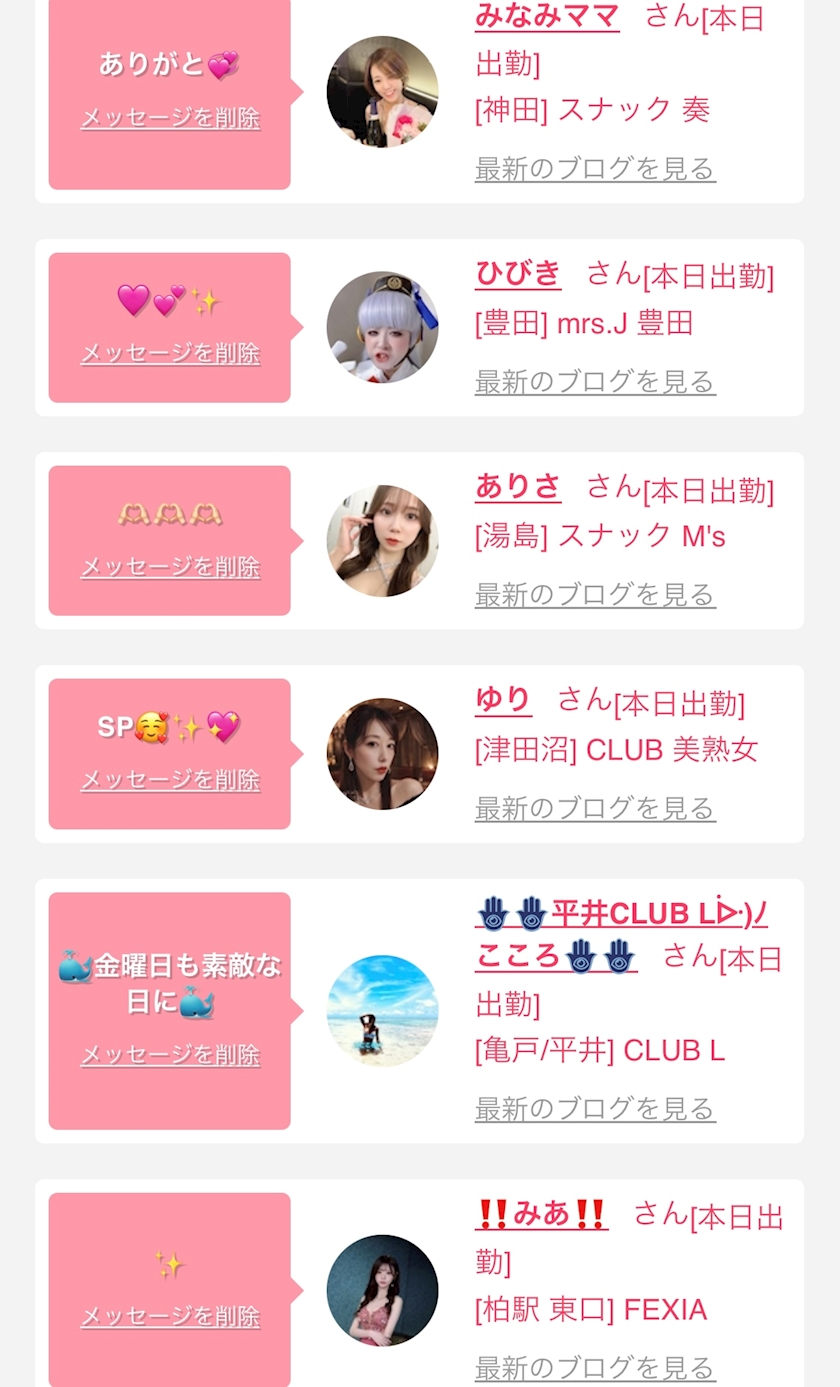View latest blog of こころ at CLUB L
Viewport: 840px width, 1387px height.
595,1108
